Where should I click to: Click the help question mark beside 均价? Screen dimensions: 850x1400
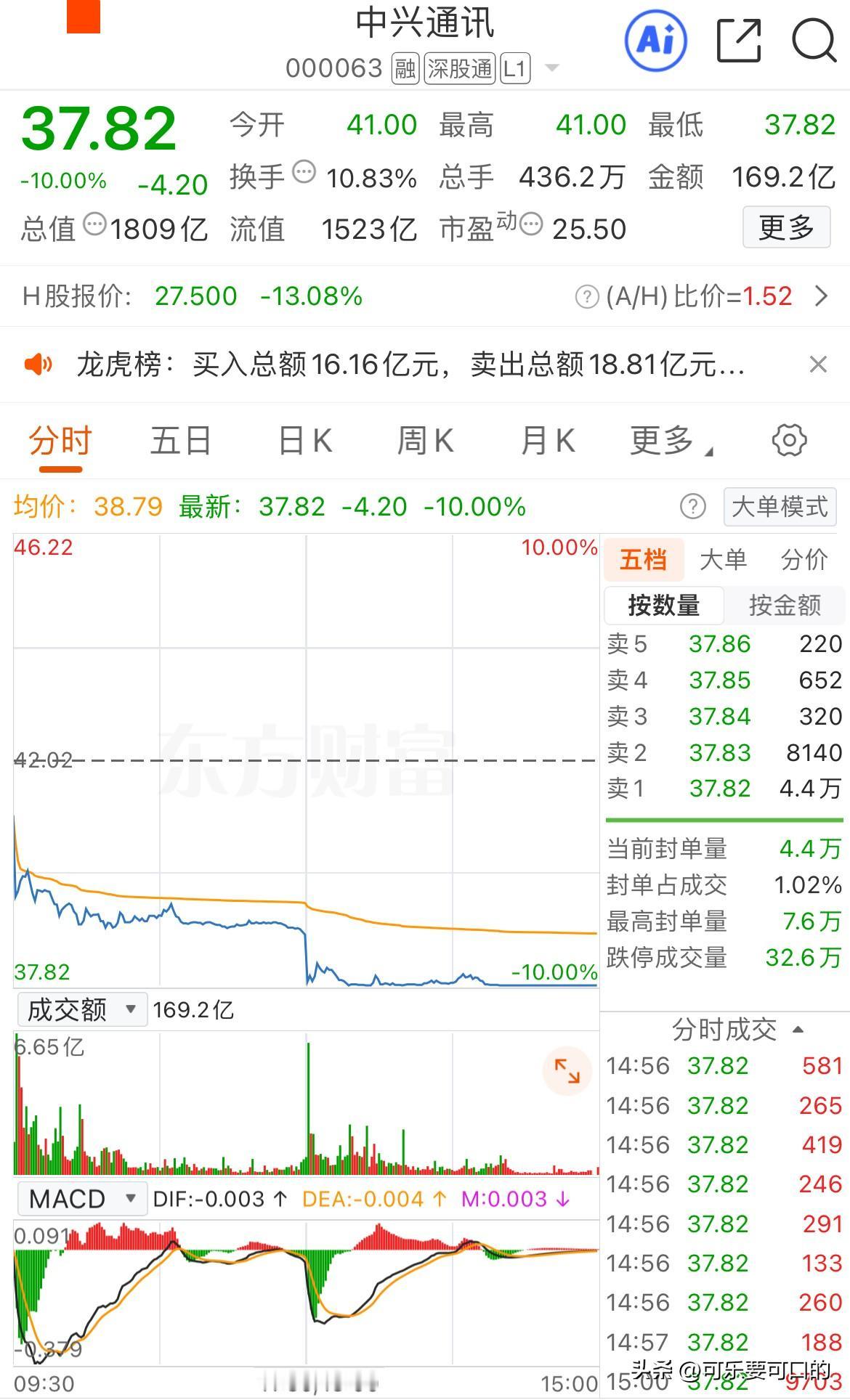(695, 507)
